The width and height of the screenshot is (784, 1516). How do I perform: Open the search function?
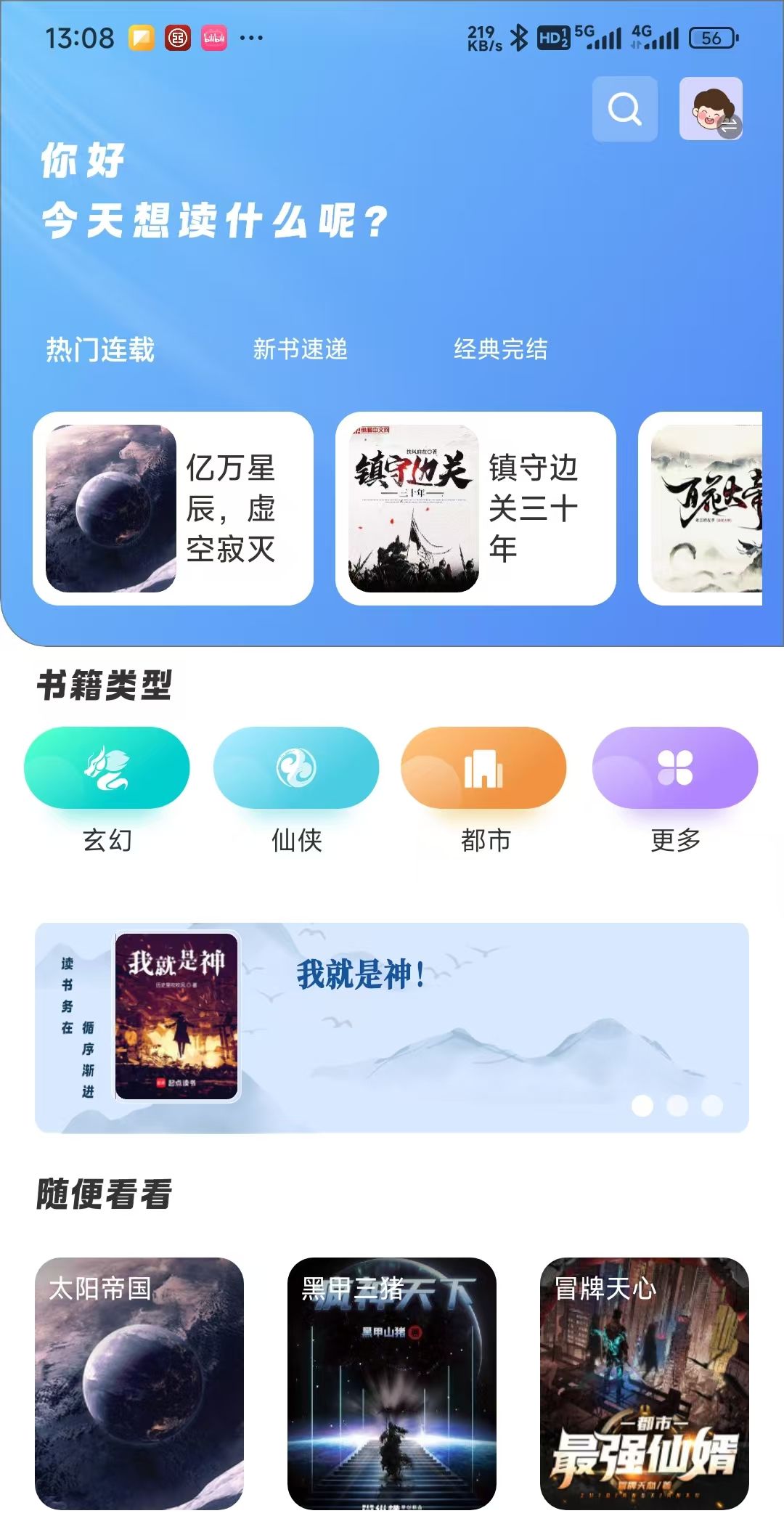click(624, 109)
